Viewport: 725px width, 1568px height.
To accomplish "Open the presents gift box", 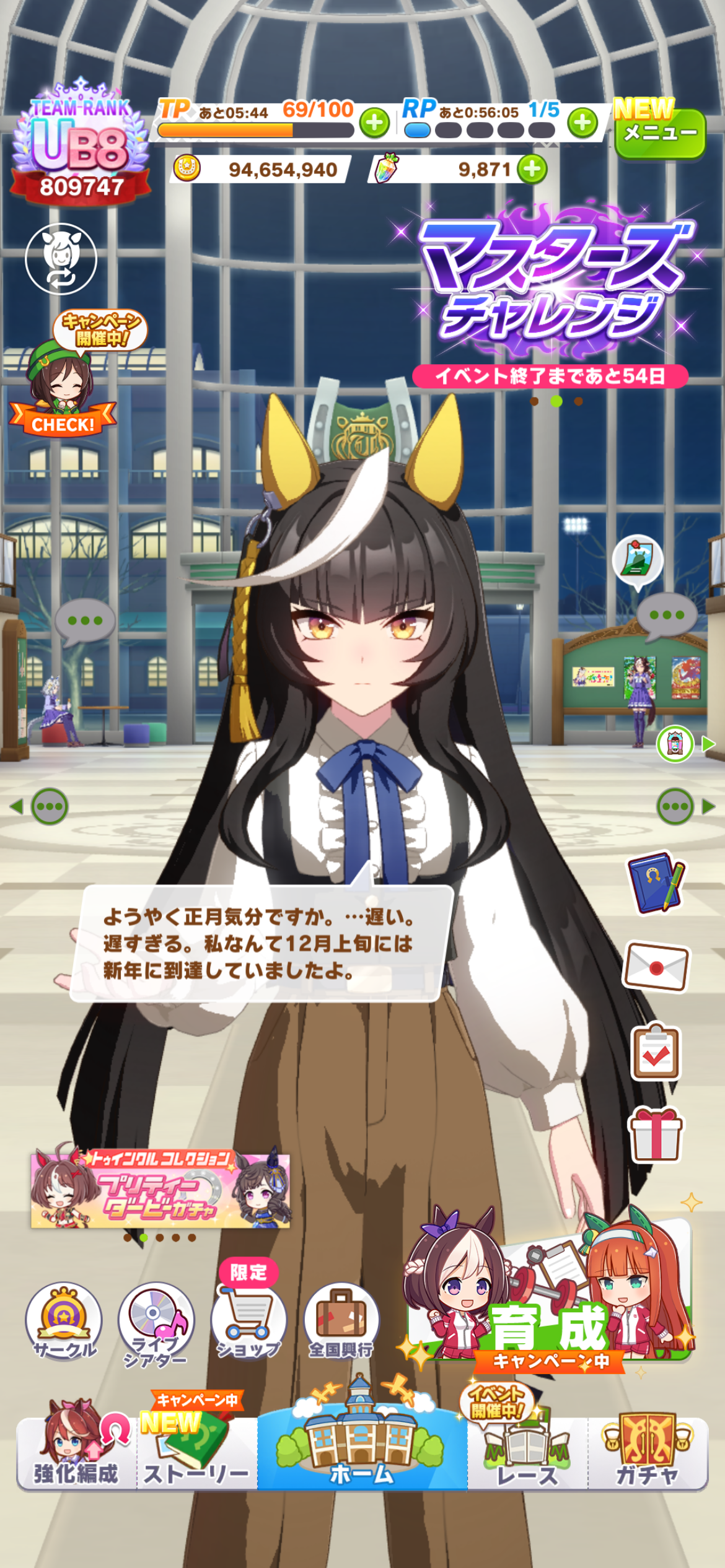I will (x=656, y=1135).
